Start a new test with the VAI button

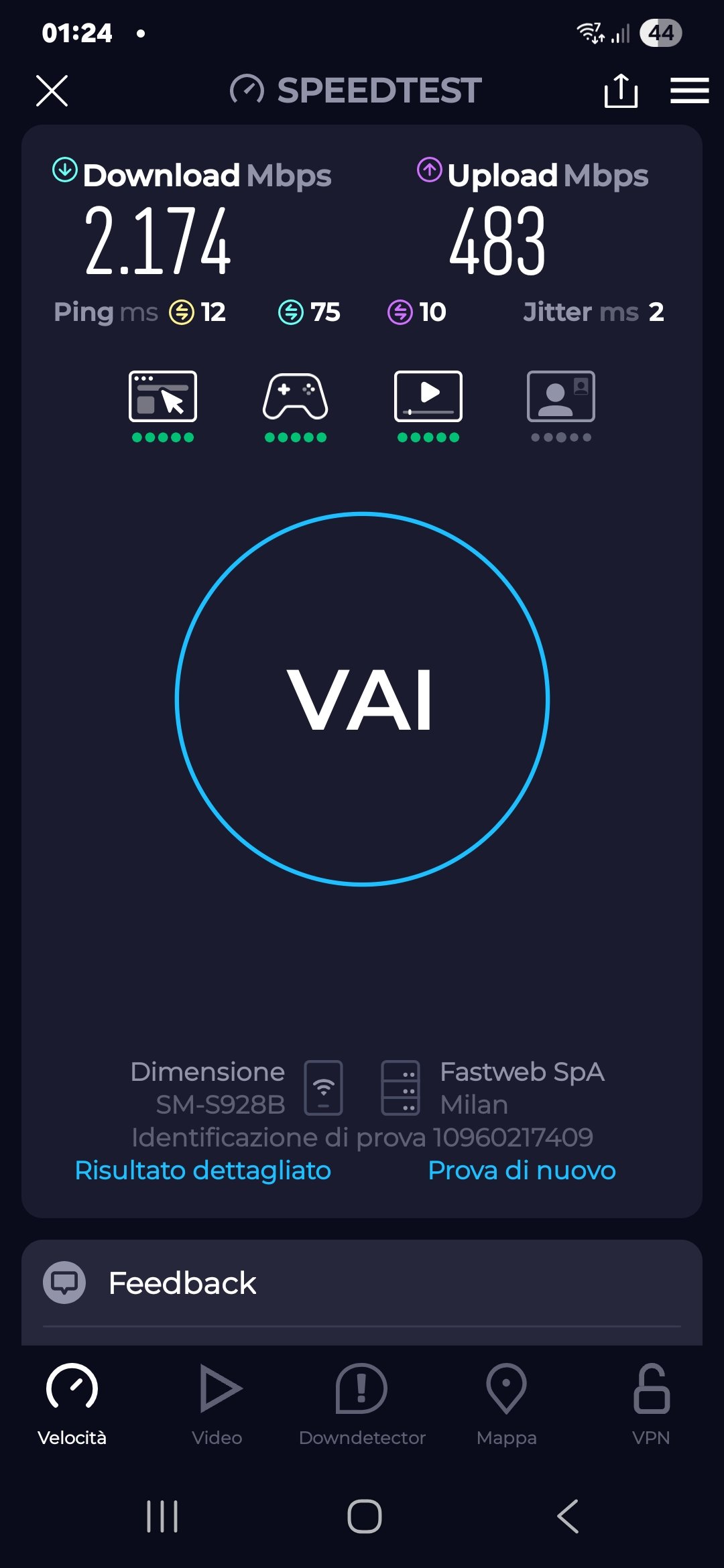coord(362,699)
